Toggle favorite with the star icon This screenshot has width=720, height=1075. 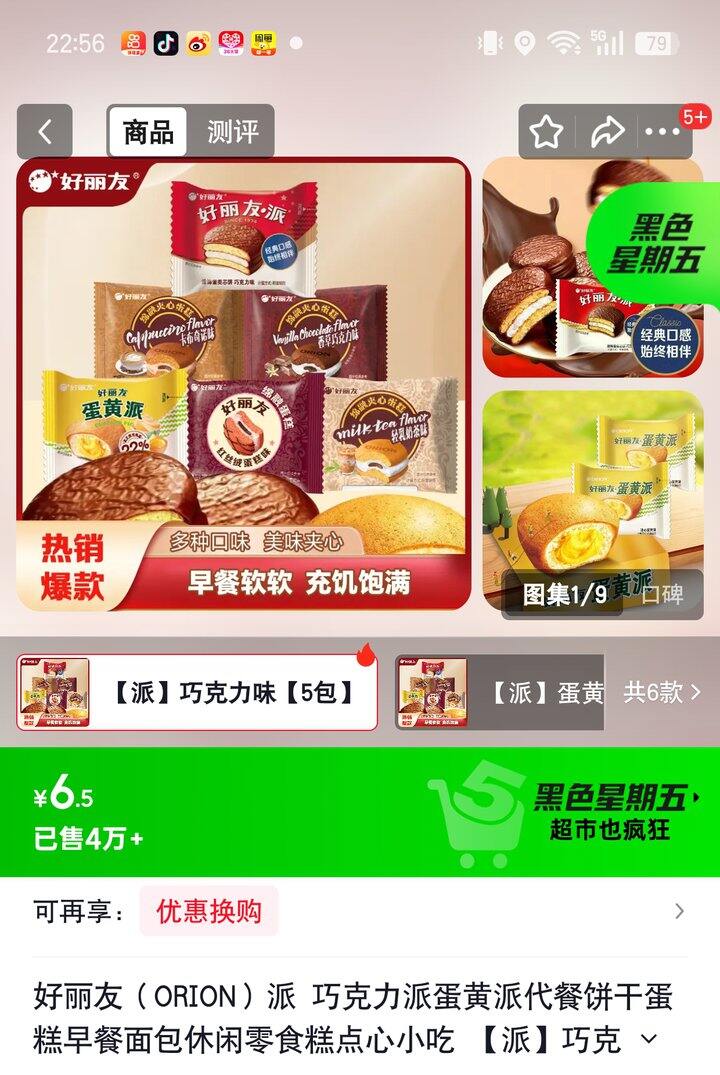(545, 129)
